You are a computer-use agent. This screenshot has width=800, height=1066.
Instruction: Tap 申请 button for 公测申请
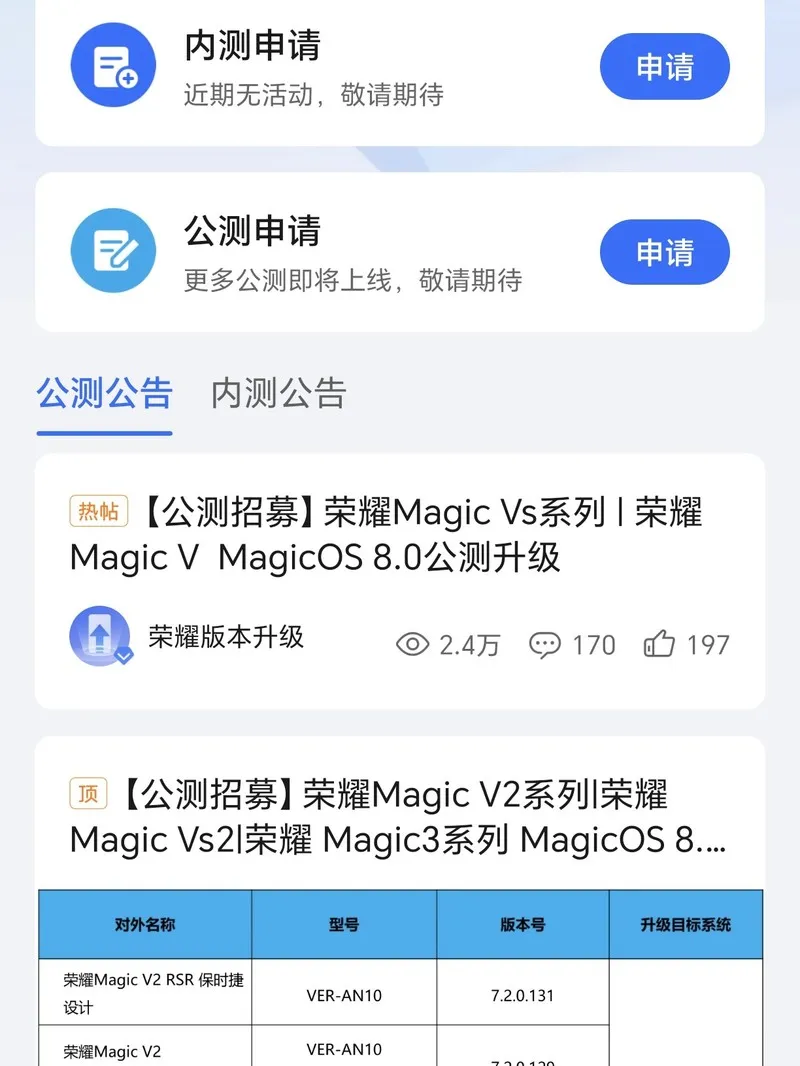[664, 252]
